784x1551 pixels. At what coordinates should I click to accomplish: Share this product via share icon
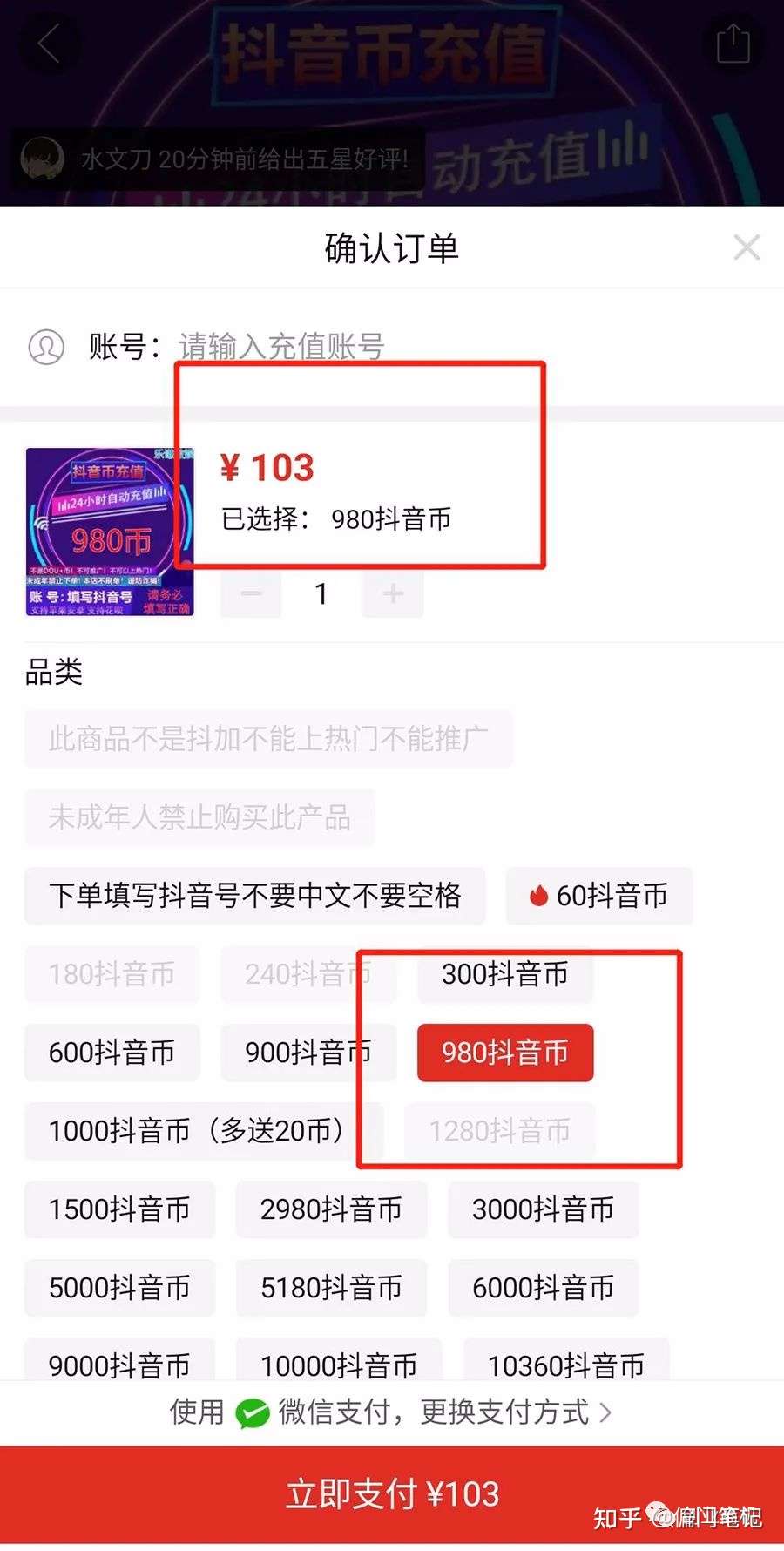point(733,44)
